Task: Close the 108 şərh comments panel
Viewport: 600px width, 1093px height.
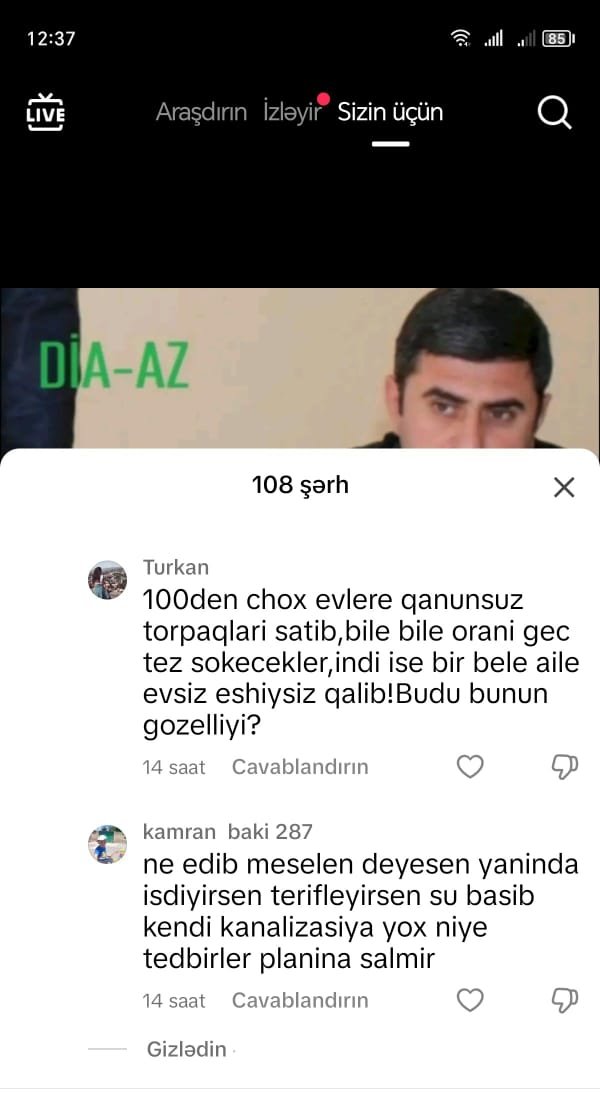Action: [564, 487]
